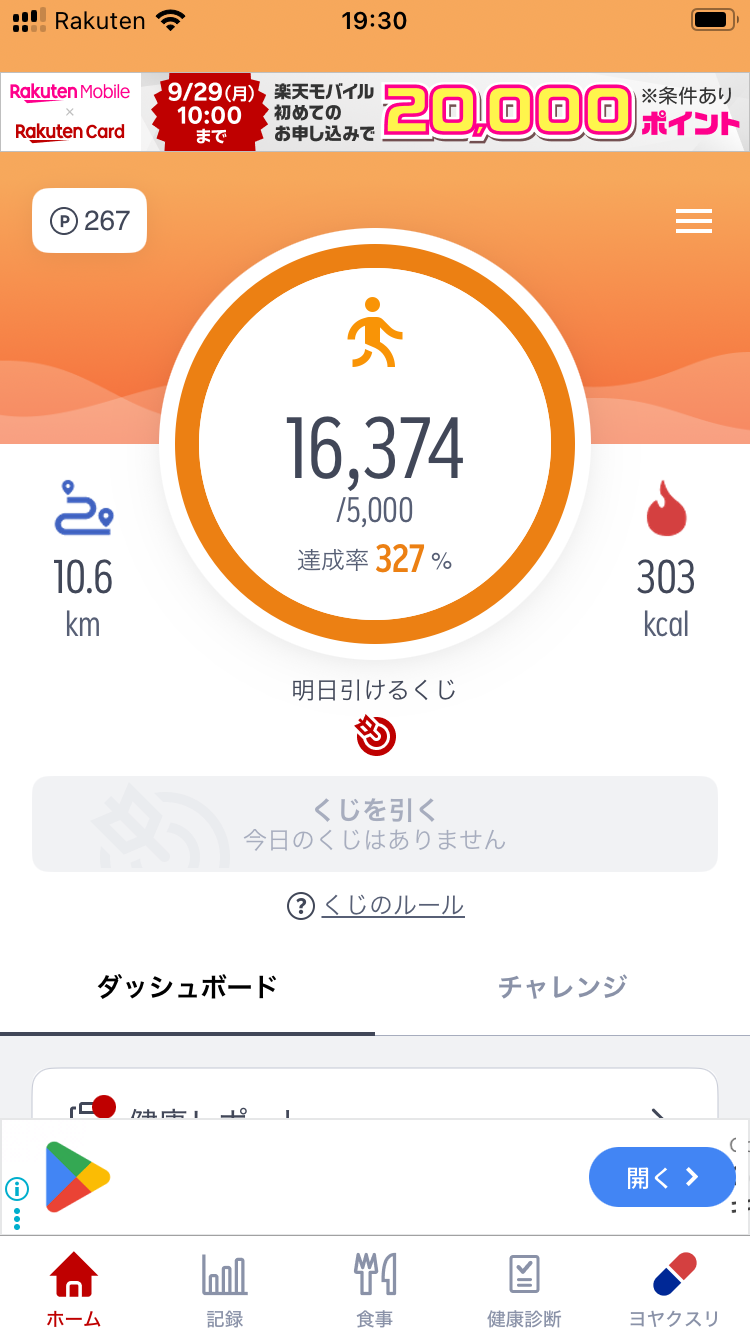Open the くじのルール link
The image size is (750, 1334).
point(392,906)
